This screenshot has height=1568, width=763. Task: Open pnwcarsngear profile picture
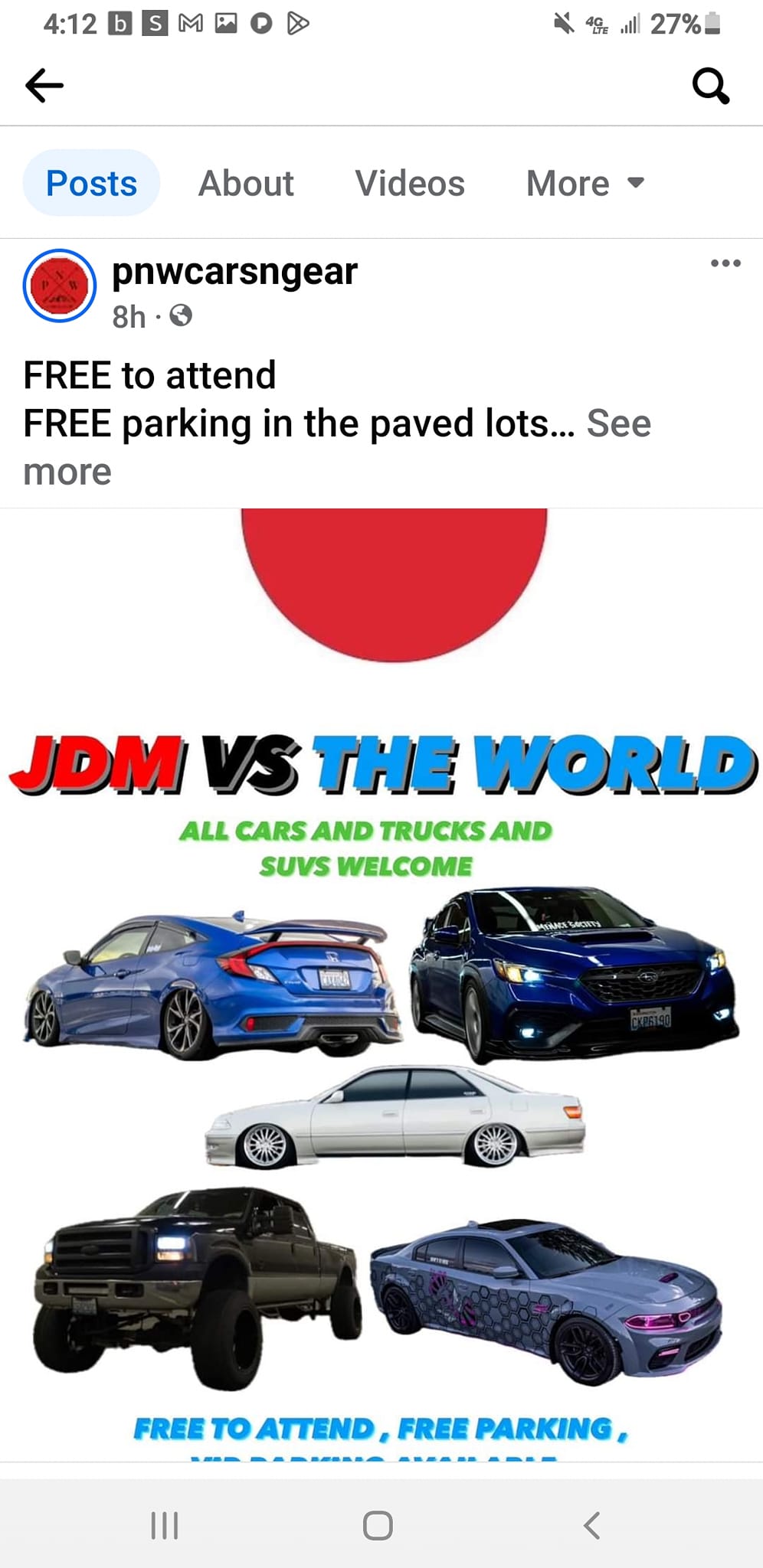(60, 286)
